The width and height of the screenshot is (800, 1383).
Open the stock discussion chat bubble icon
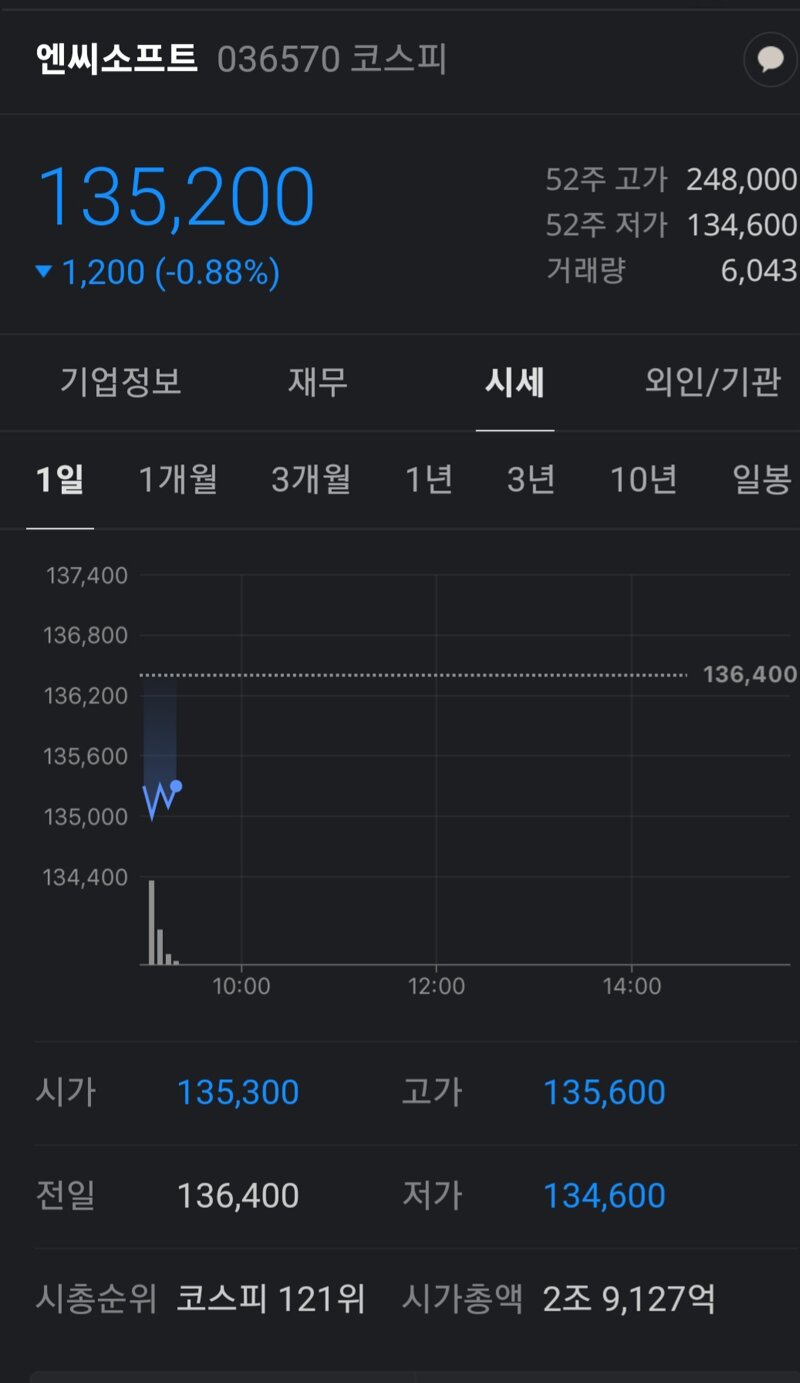(x=770, y=60)
